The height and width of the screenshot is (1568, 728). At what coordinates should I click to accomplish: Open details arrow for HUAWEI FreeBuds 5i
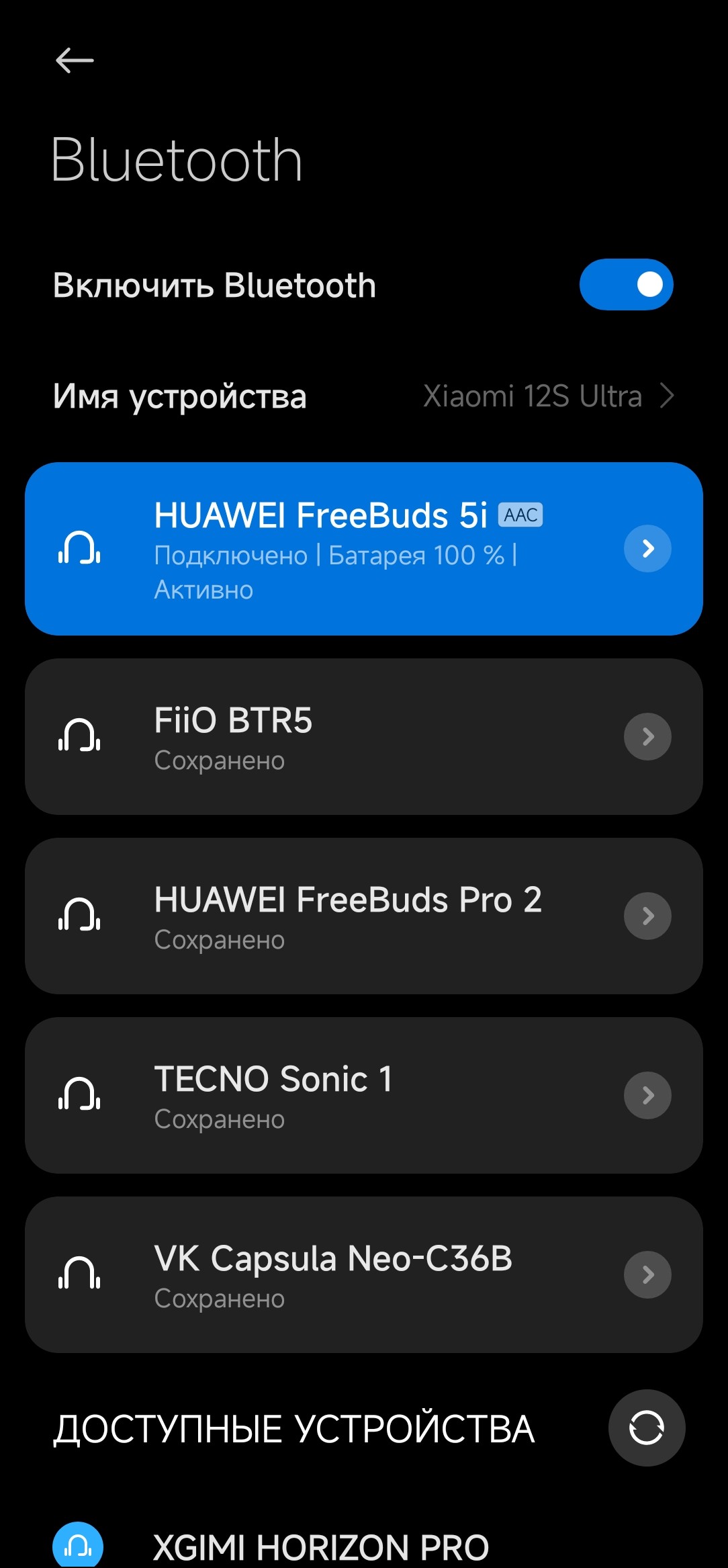pyautogui.click(x=647, y=549)
